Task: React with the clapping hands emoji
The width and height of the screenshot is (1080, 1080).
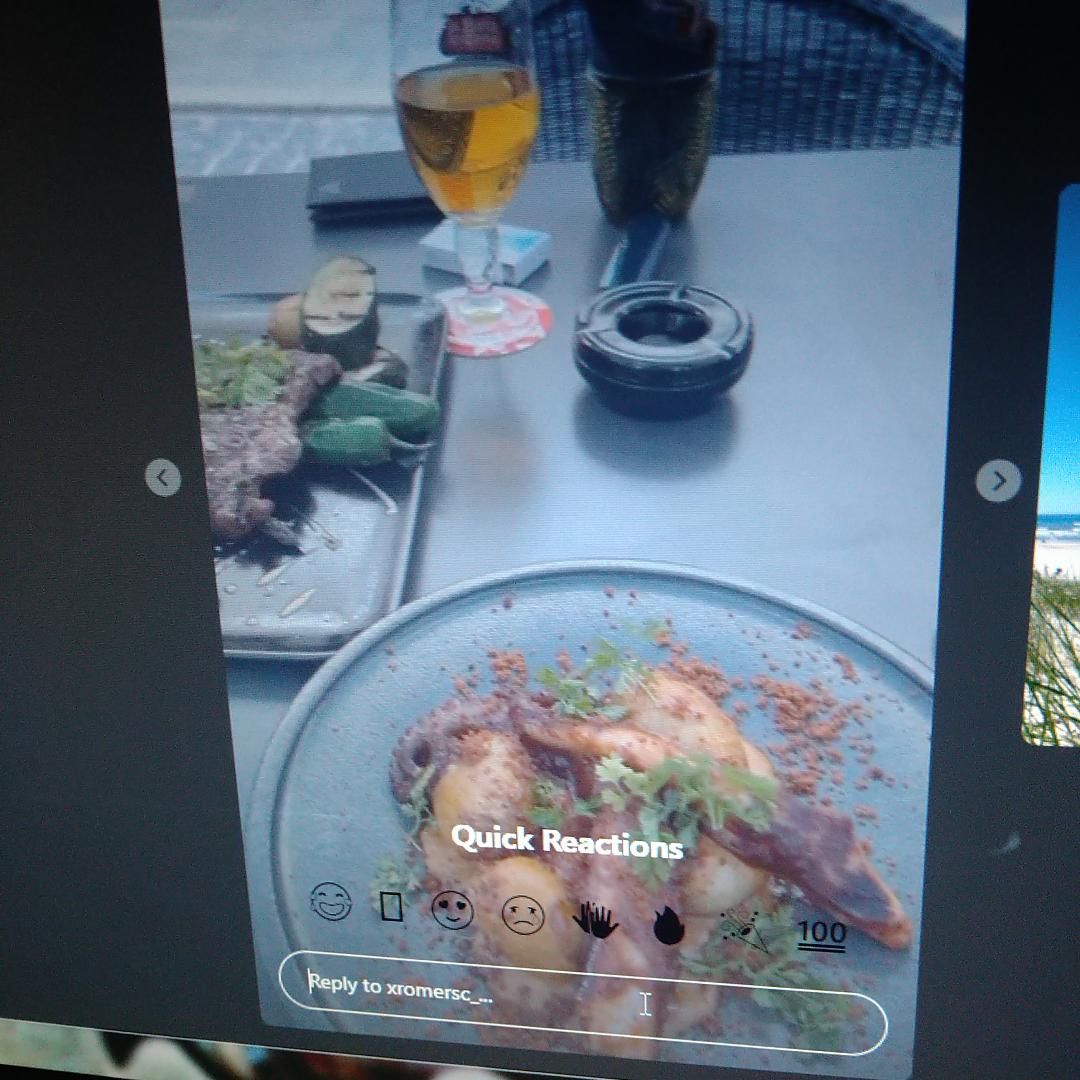Action: (596, 920)
